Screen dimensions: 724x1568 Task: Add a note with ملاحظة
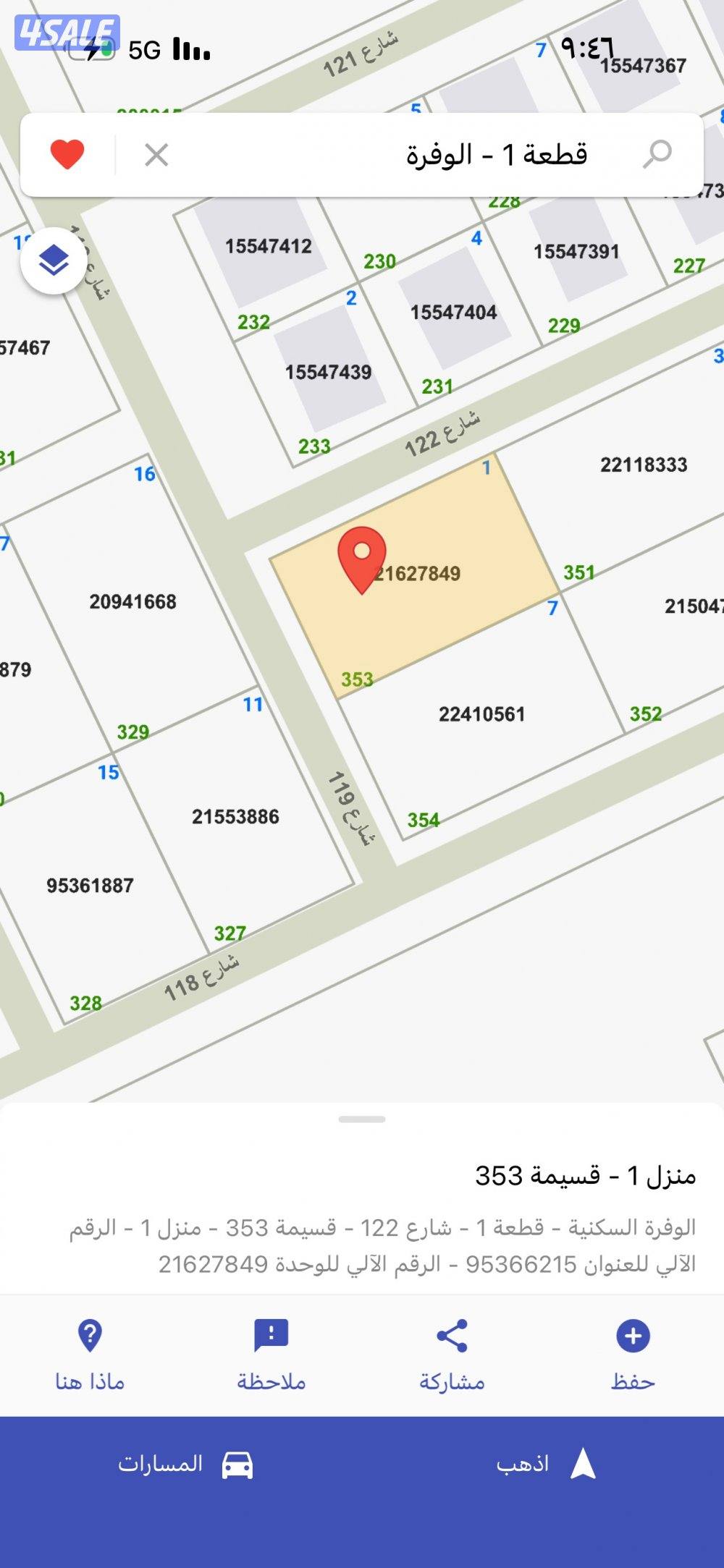[271, 1353]
